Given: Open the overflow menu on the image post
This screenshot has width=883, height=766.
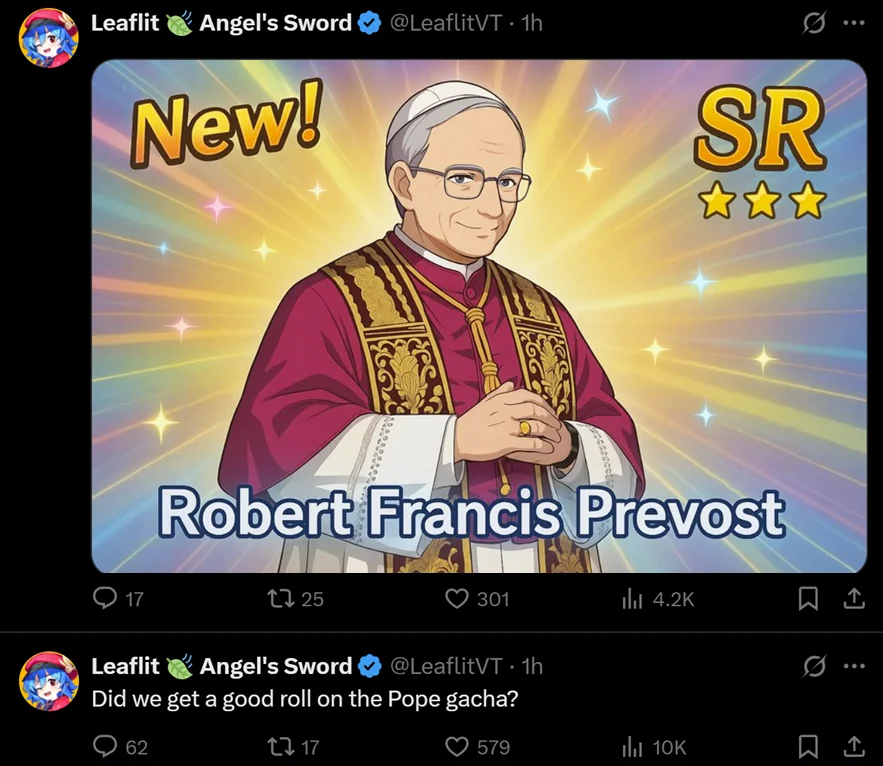Looking at the screenshot, I should click(853, 23).
